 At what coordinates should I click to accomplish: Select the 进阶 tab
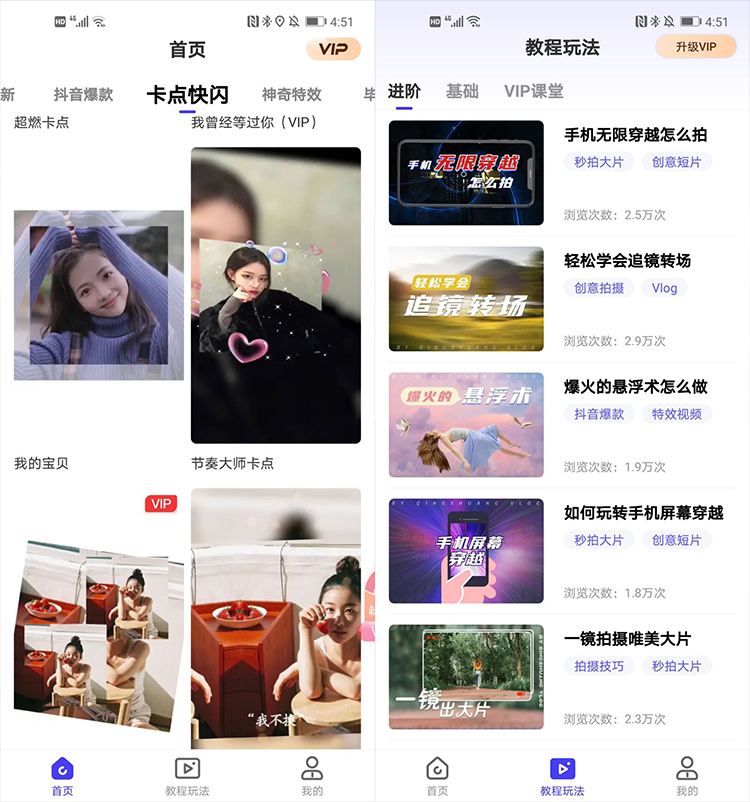point(404,91)
